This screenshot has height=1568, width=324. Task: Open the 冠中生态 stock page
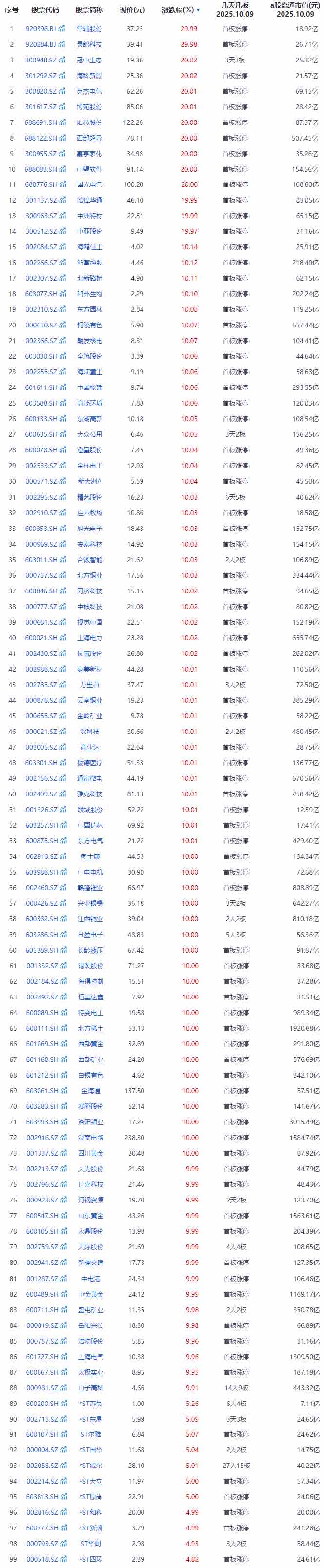click(x=89, y=60)
